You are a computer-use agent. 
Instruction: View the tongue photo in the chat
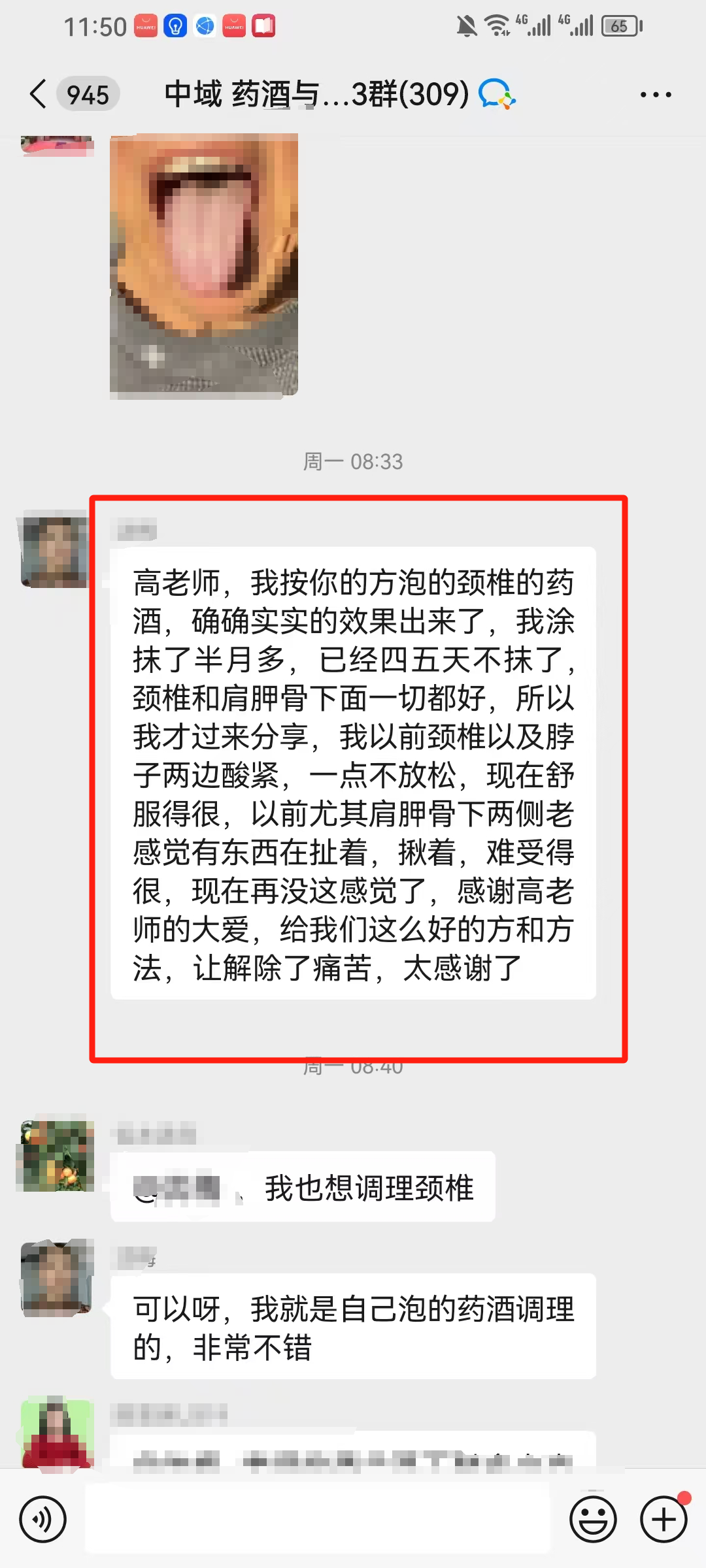click(x=204, y=265)
